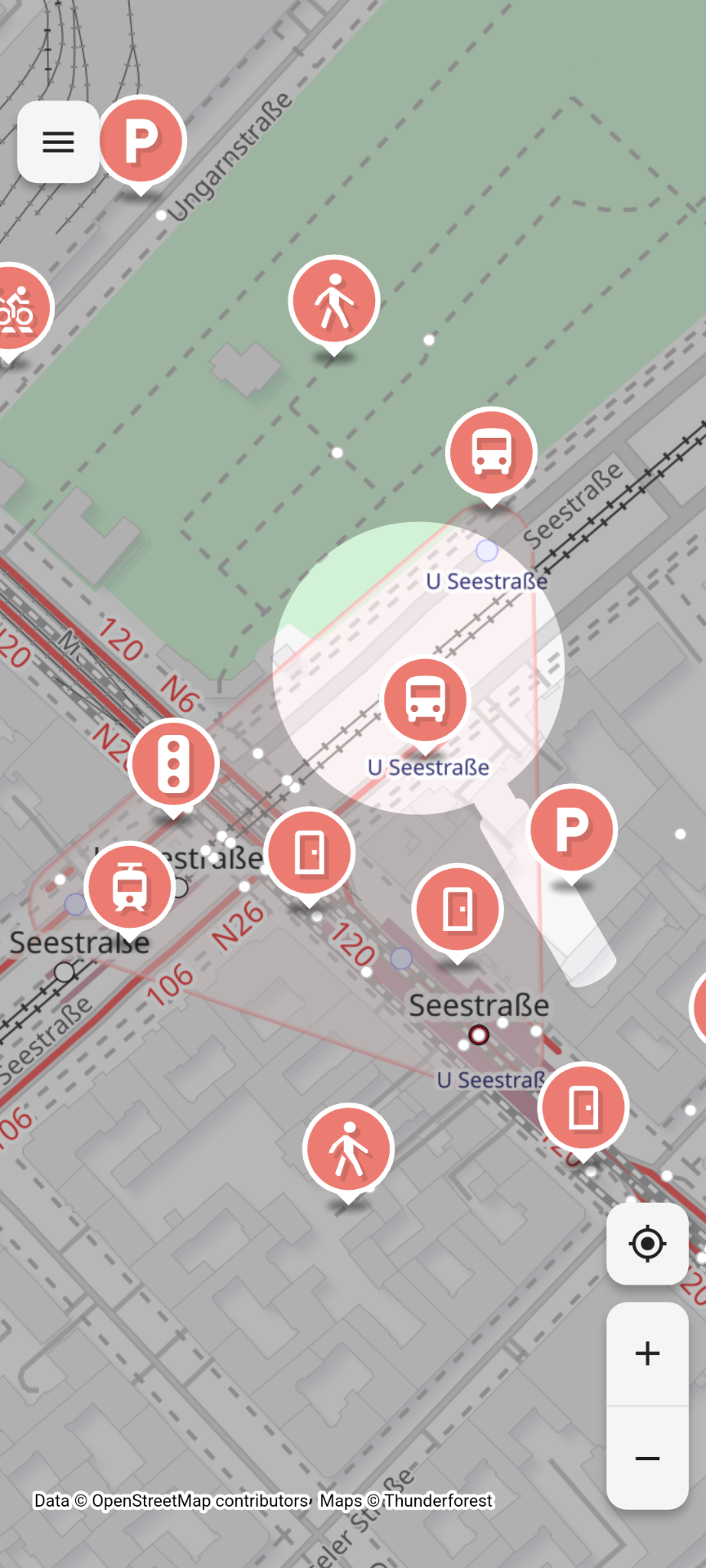Select the traffic light marker
706x1568 pixels.
click(173, 764)
